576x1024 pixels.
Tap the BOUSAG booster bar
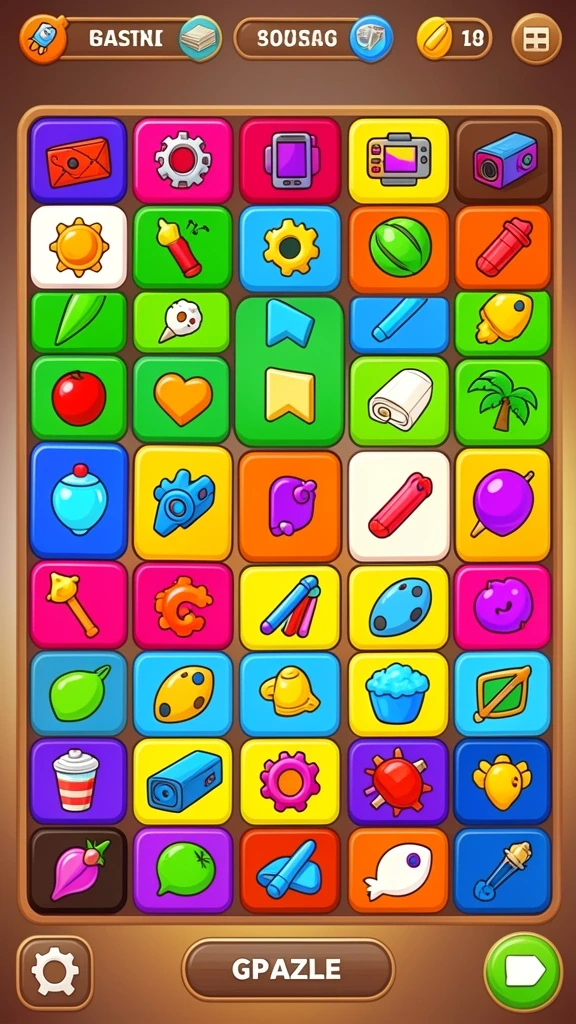coord(313,39)
